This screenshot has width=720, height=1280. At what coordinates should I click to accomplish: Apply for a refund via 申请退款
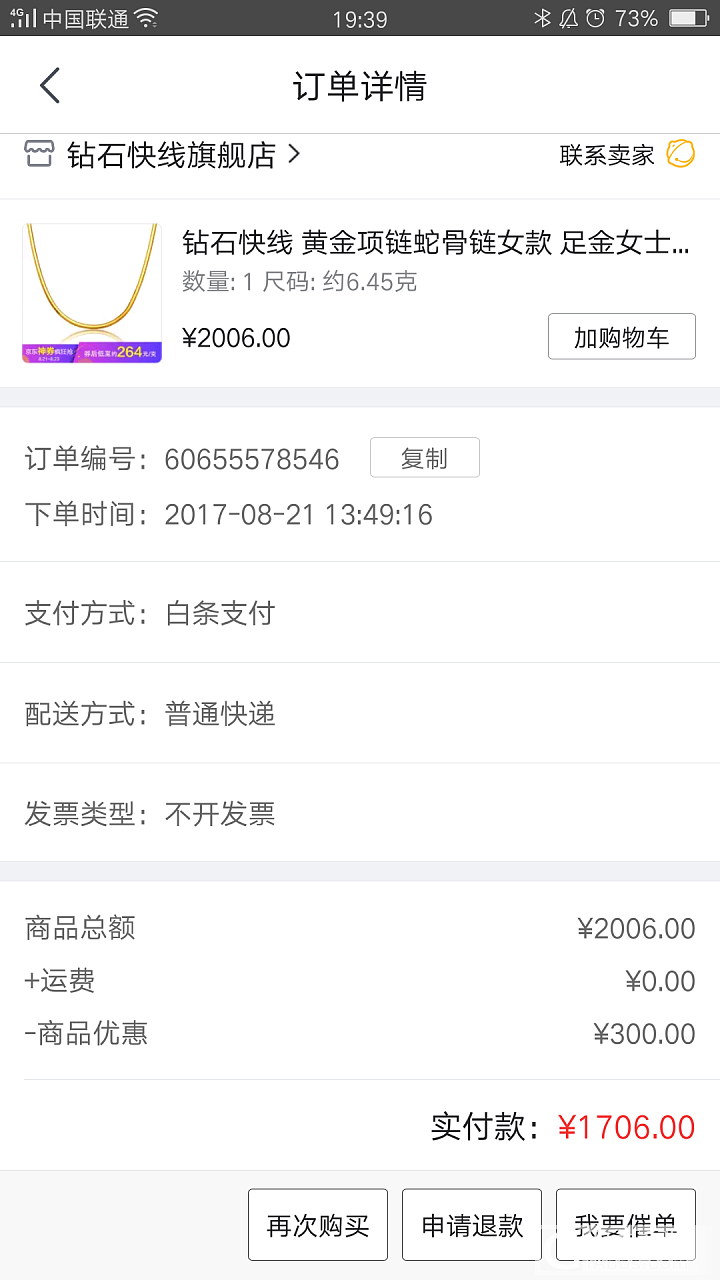point(472,1225)
